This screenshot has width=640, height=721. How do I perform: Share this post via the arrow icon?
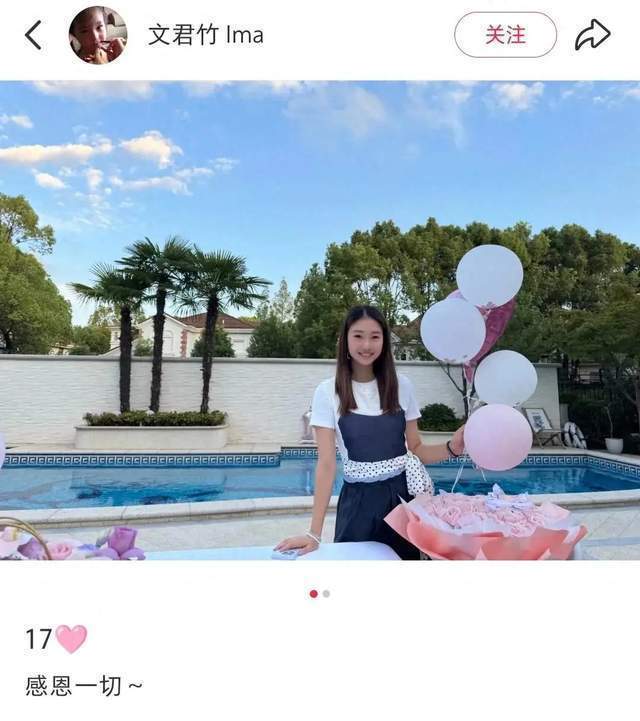coord(592,35)
